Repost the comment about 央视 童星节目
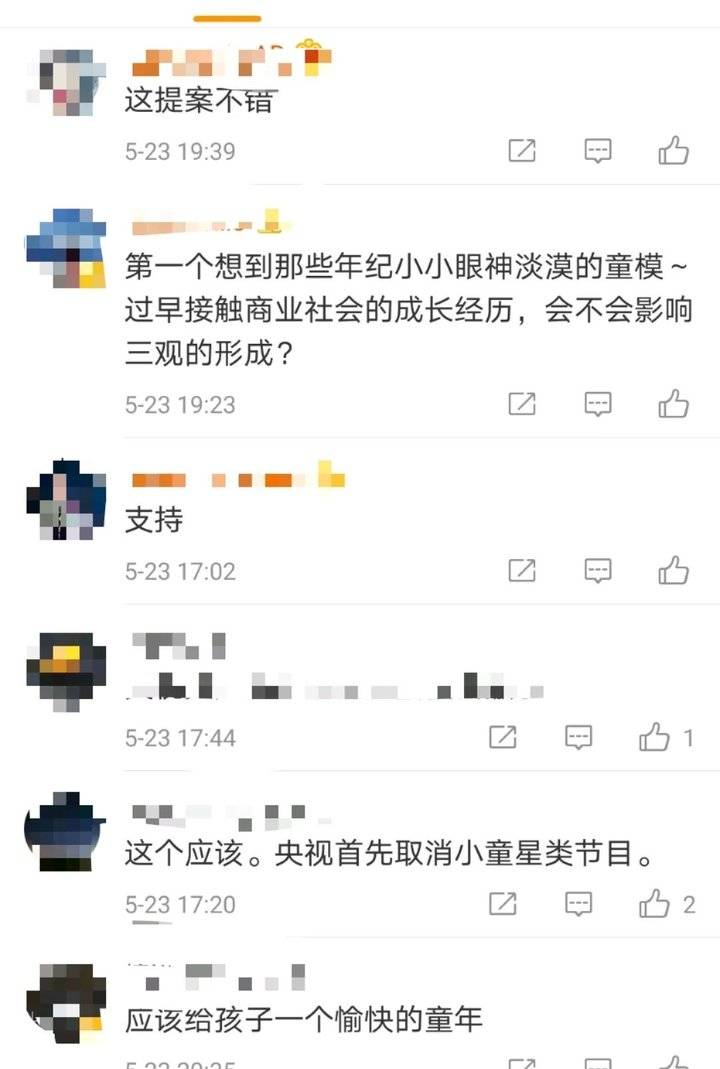Screen dimensions: 720x1069 [502, 905]
